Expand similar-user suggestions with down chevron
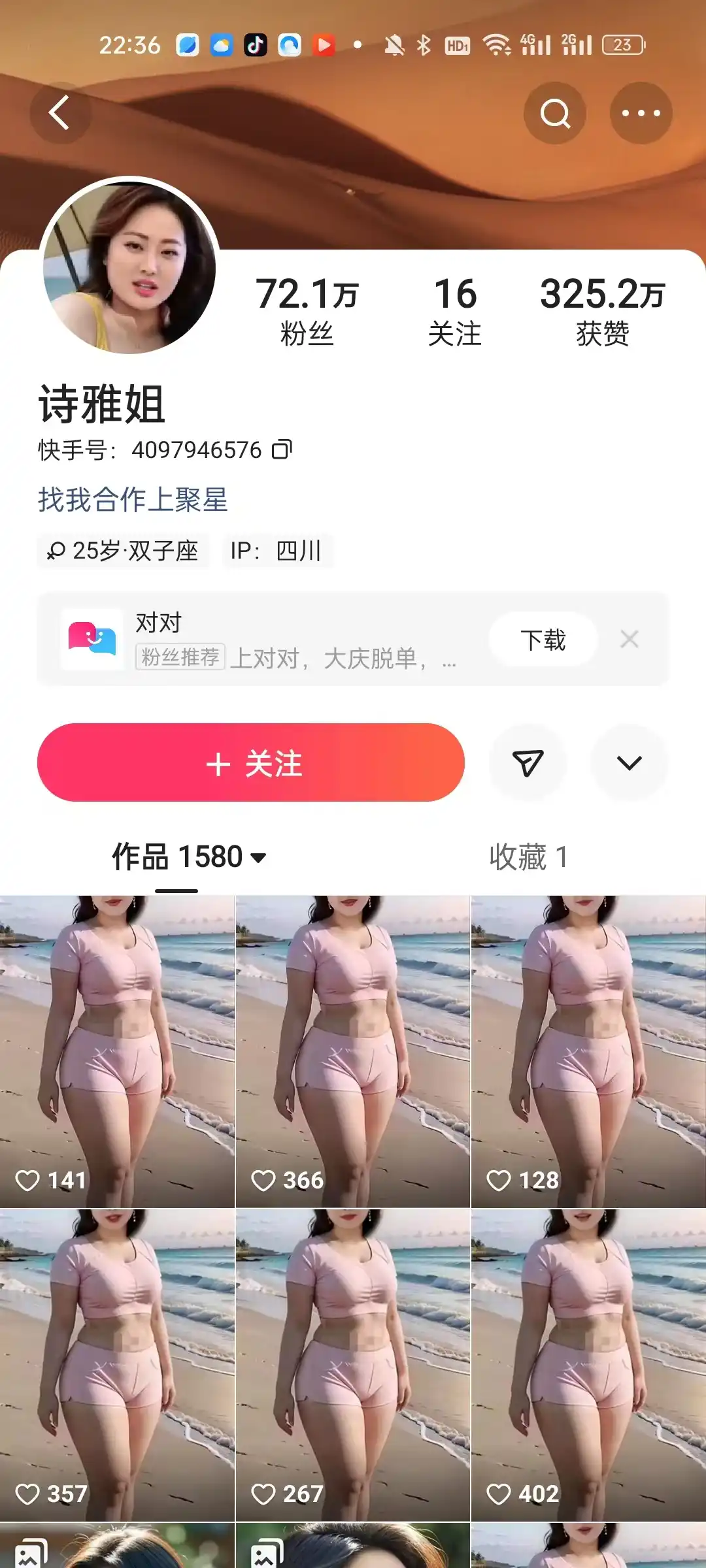The image size is (706, 1568). 629,762
